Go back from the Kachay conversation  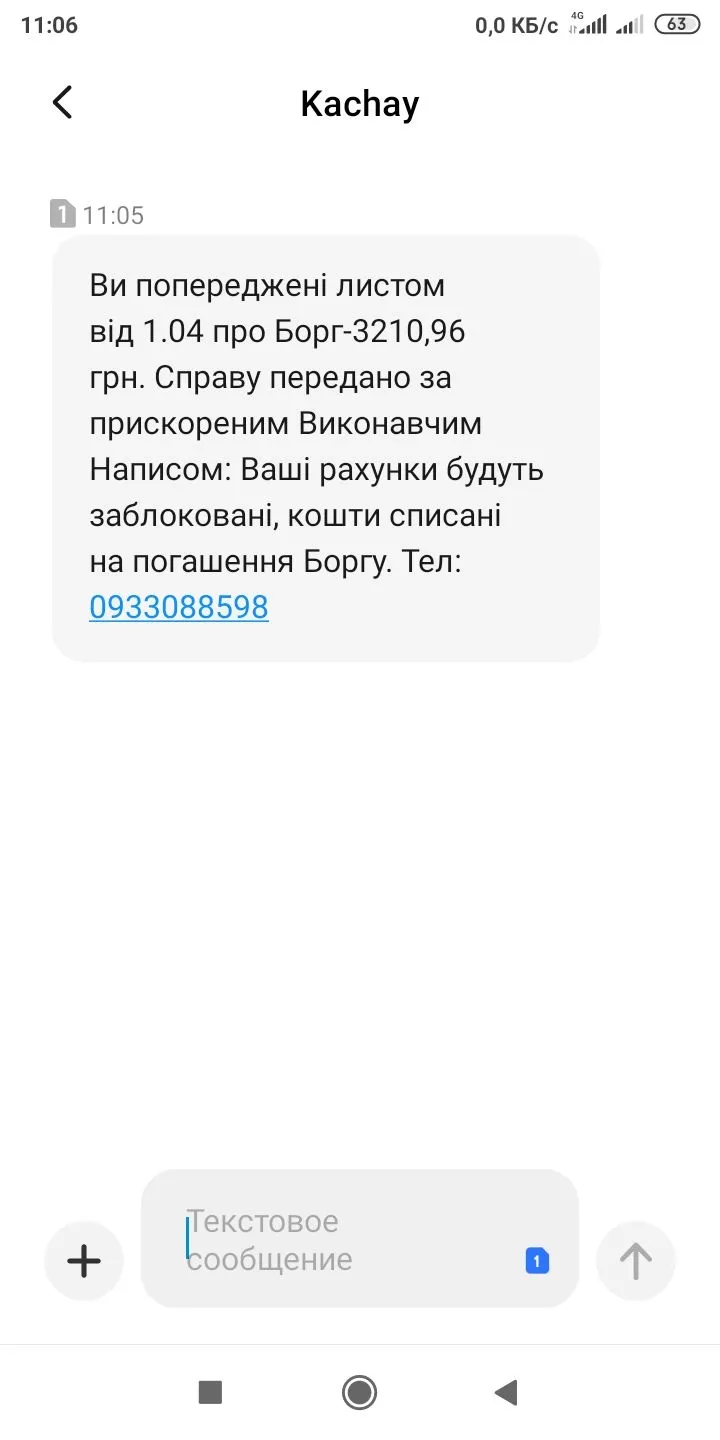(62, 103)
